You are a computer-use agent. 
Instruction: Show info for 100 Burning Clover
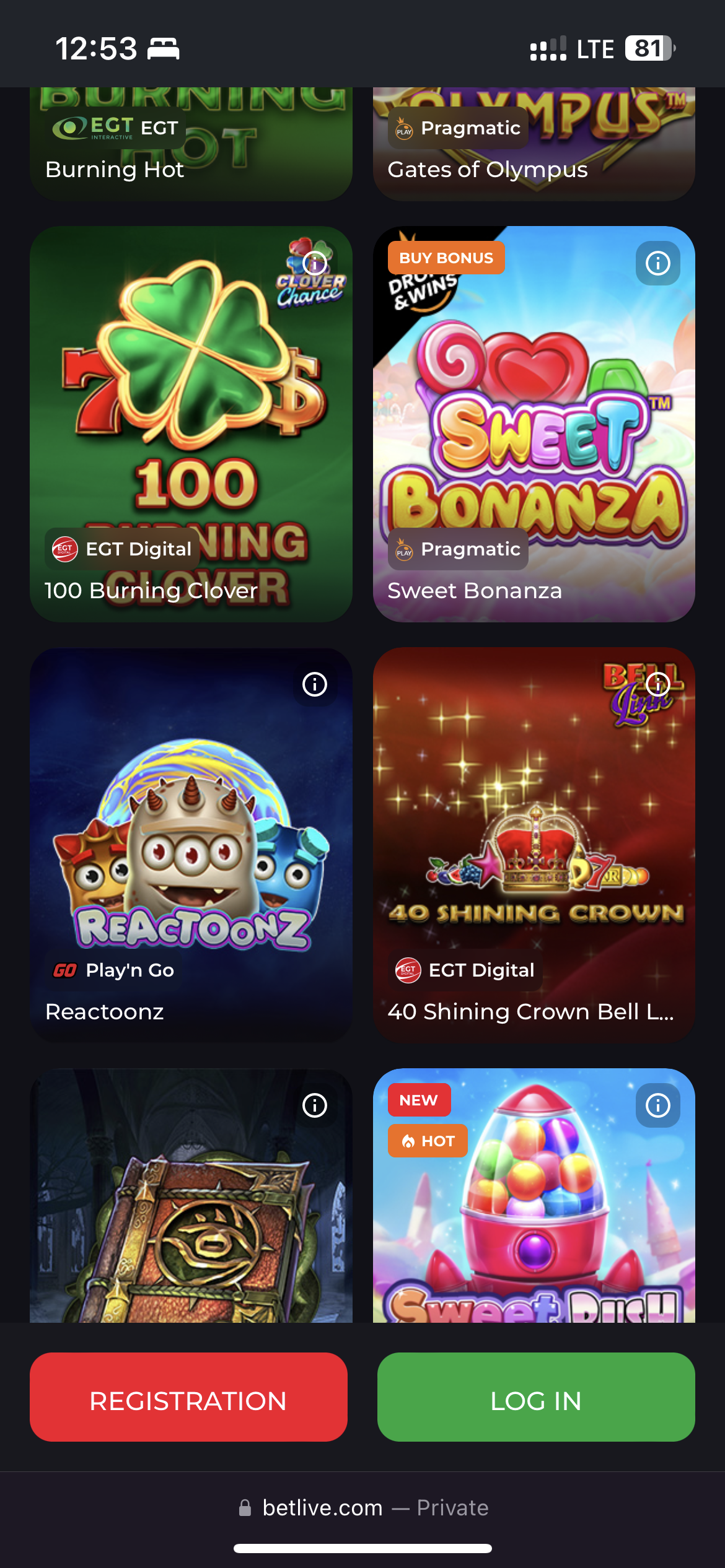[x=315, y=263]
